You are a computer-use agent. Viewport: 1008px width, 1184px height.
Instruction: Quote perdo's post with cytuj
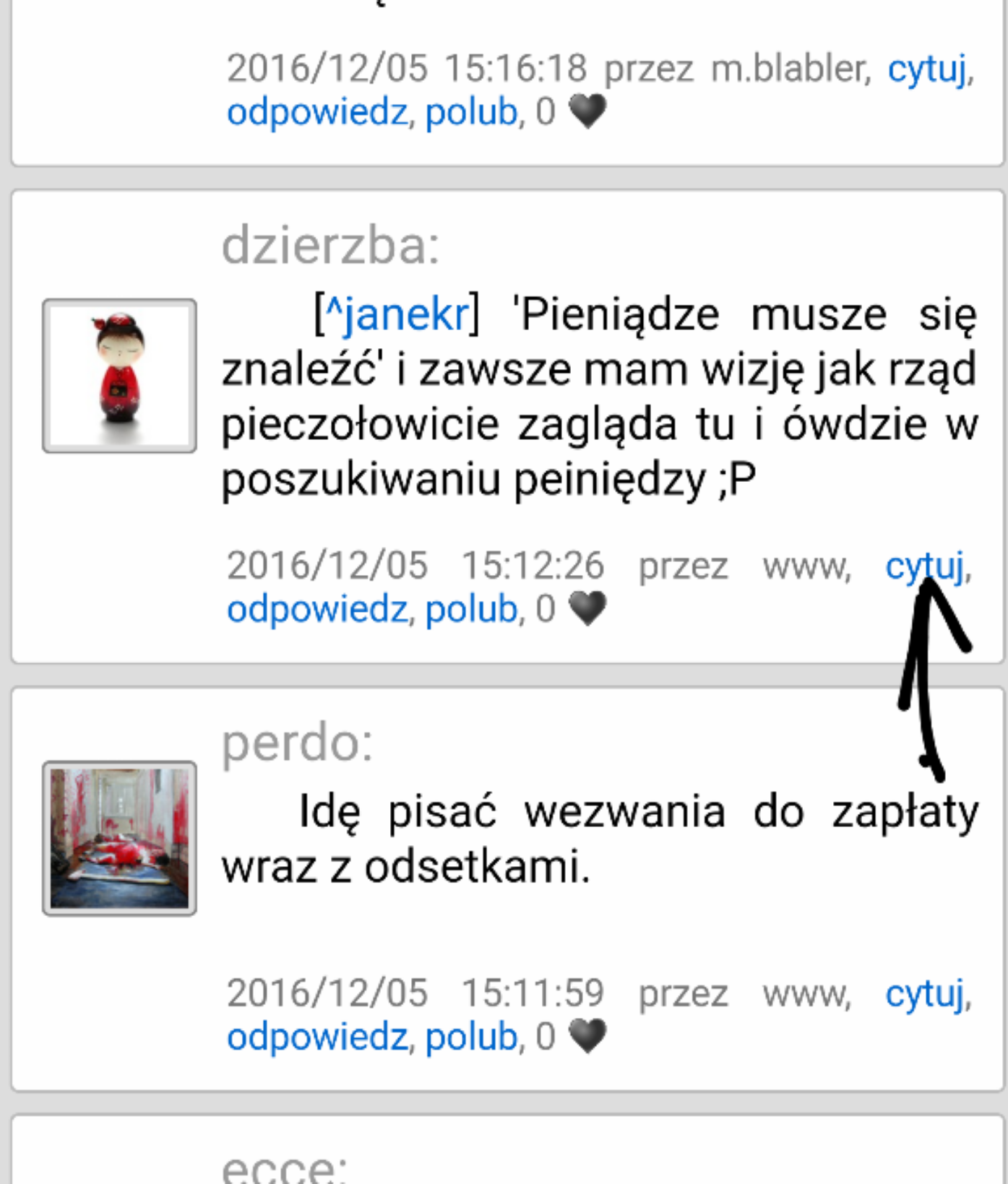point(924,994)
